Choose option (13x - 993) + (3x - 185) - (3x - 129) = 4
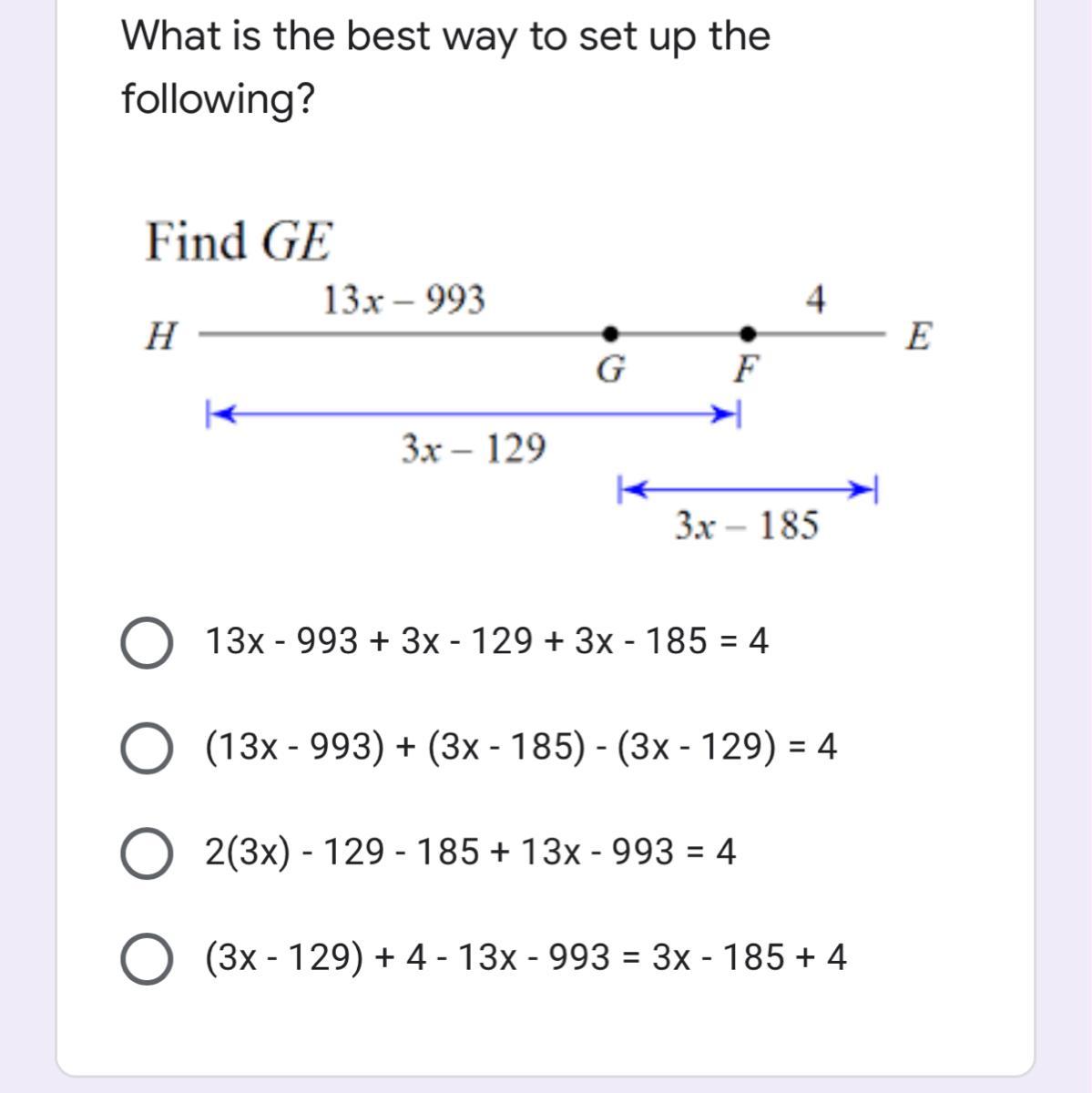This screenshot has width=1092, height=1093. click(x=147, y=749)
